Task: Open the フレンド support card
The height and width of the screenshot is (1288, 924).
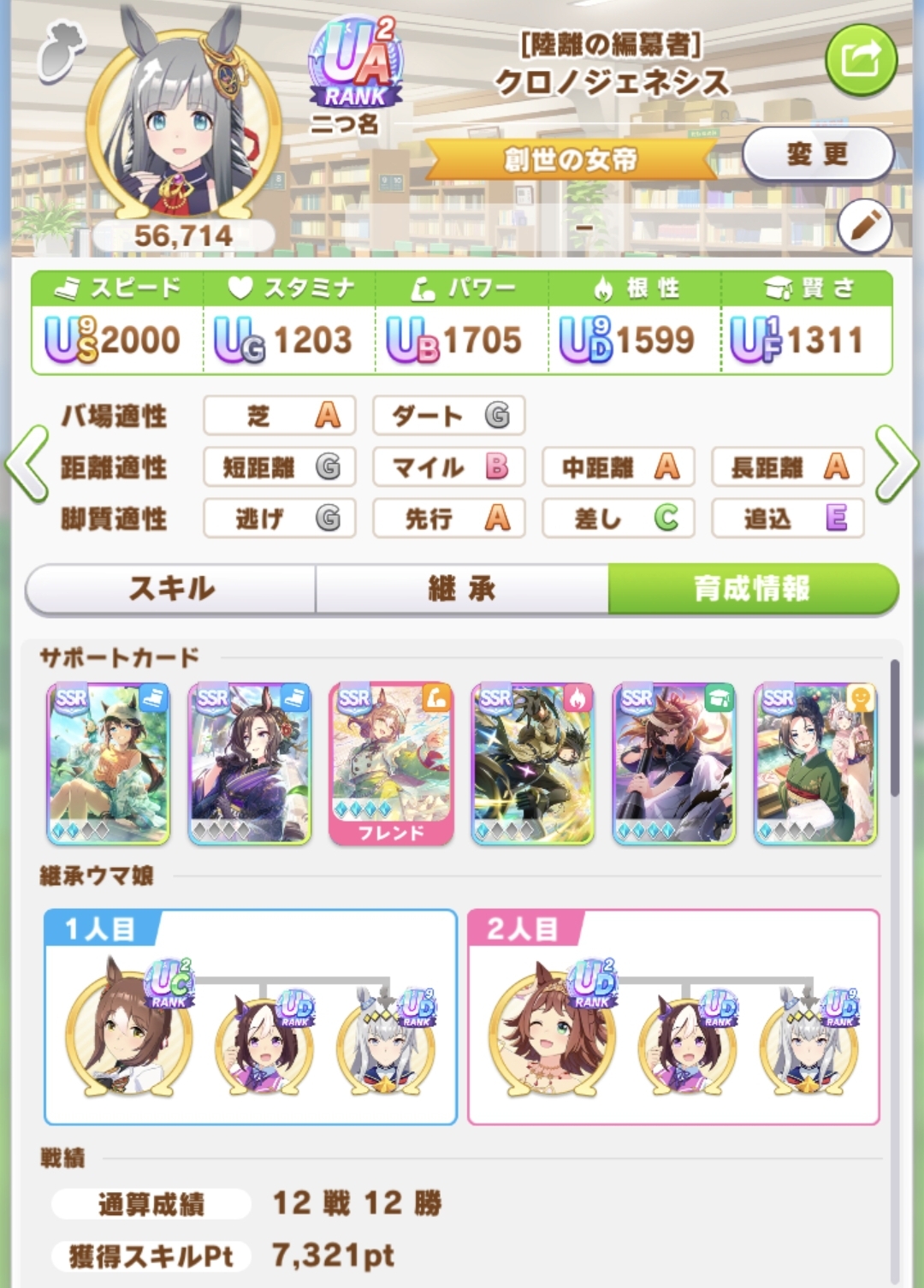Action: [391, 763]
